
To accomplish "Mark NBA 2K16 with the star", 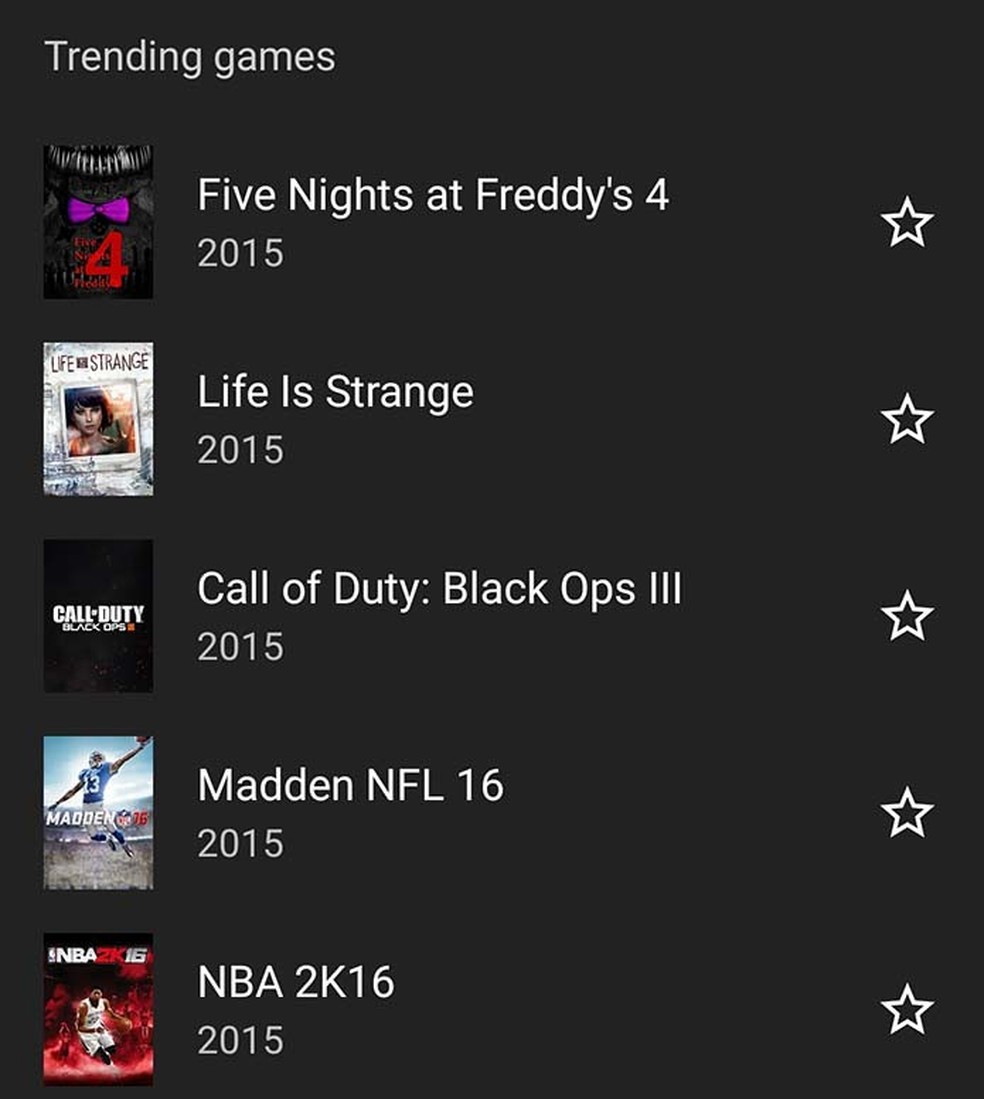I will click(x=907, y=1009).
